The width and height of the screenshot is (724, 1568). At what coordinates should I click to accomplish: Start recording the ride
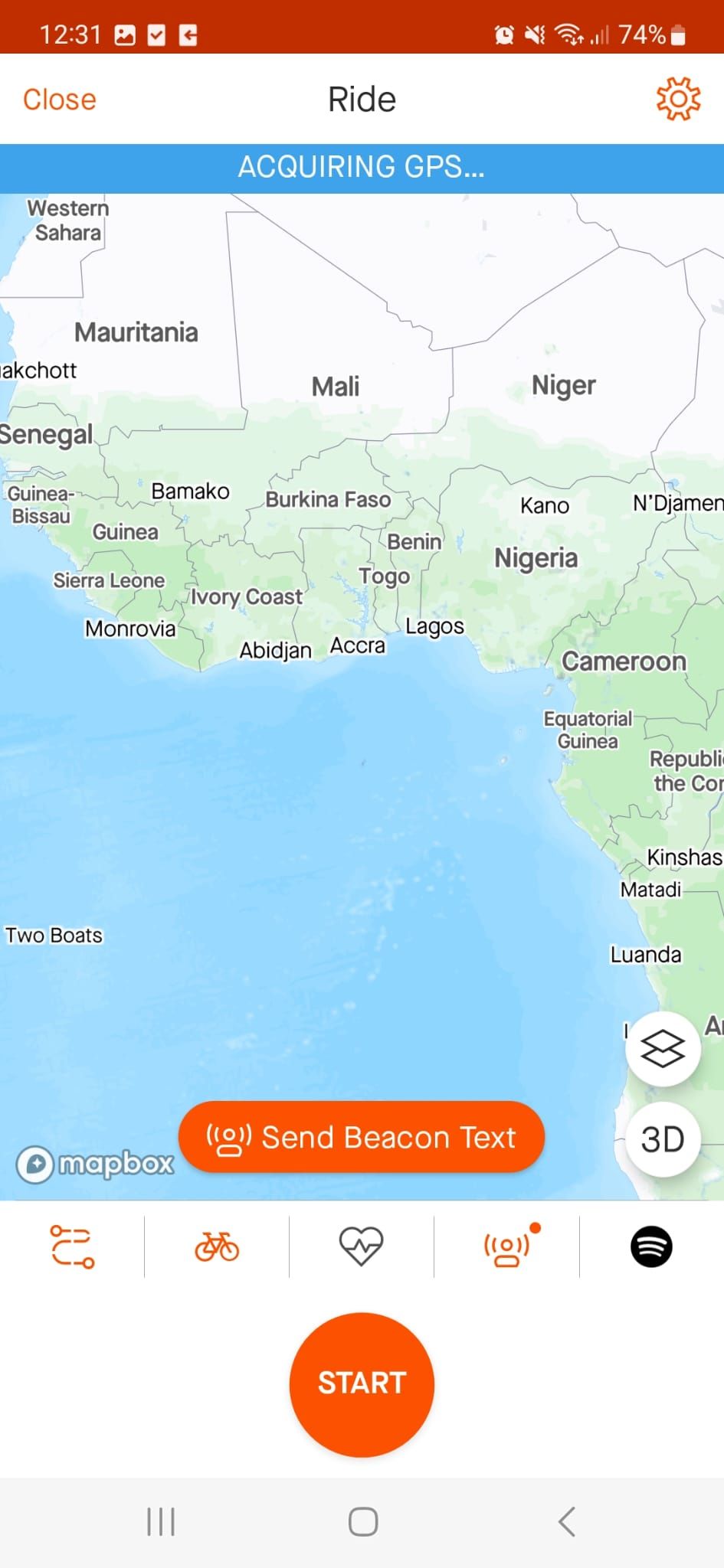coord(362,1383)
